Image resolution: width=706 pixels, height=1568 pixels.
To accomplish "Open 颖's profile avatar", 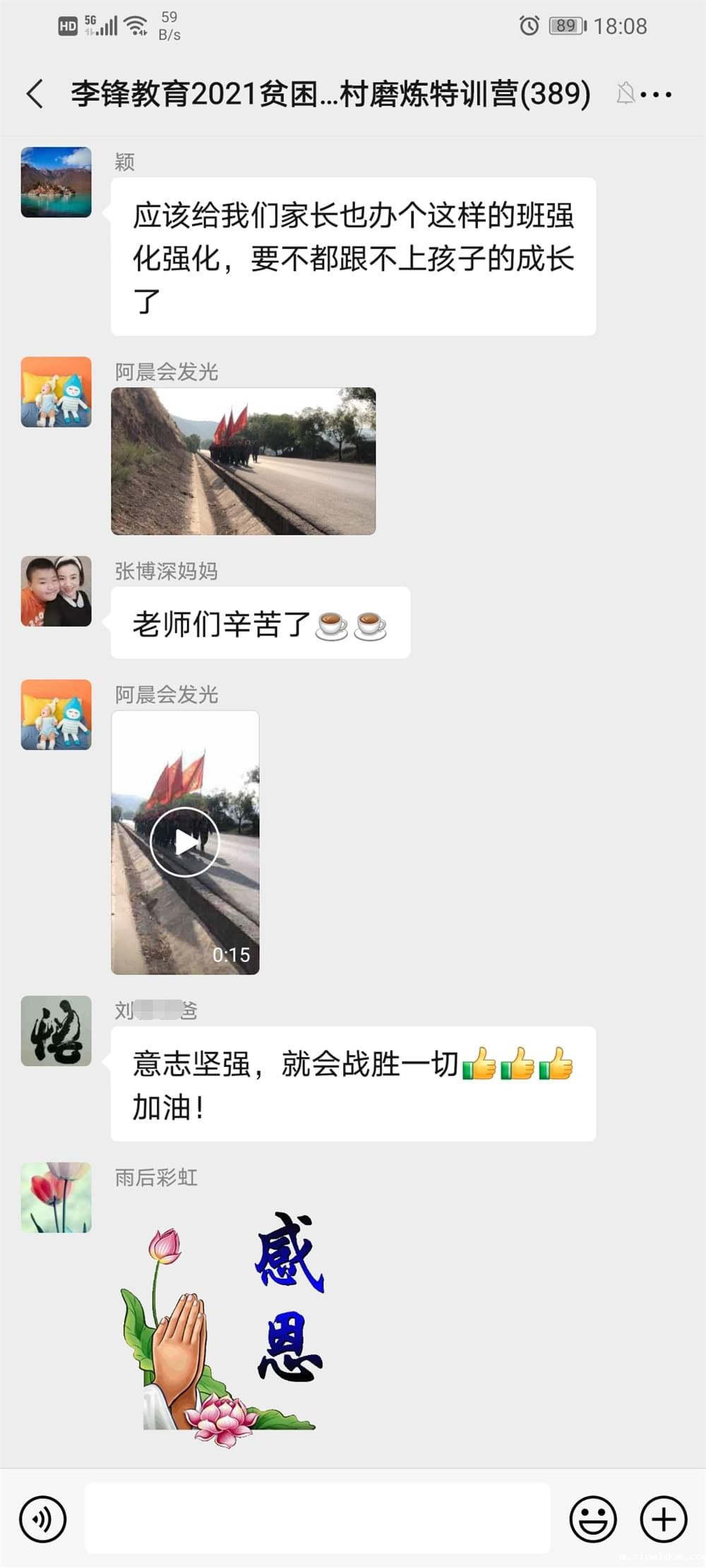I will tap(56, 182).
